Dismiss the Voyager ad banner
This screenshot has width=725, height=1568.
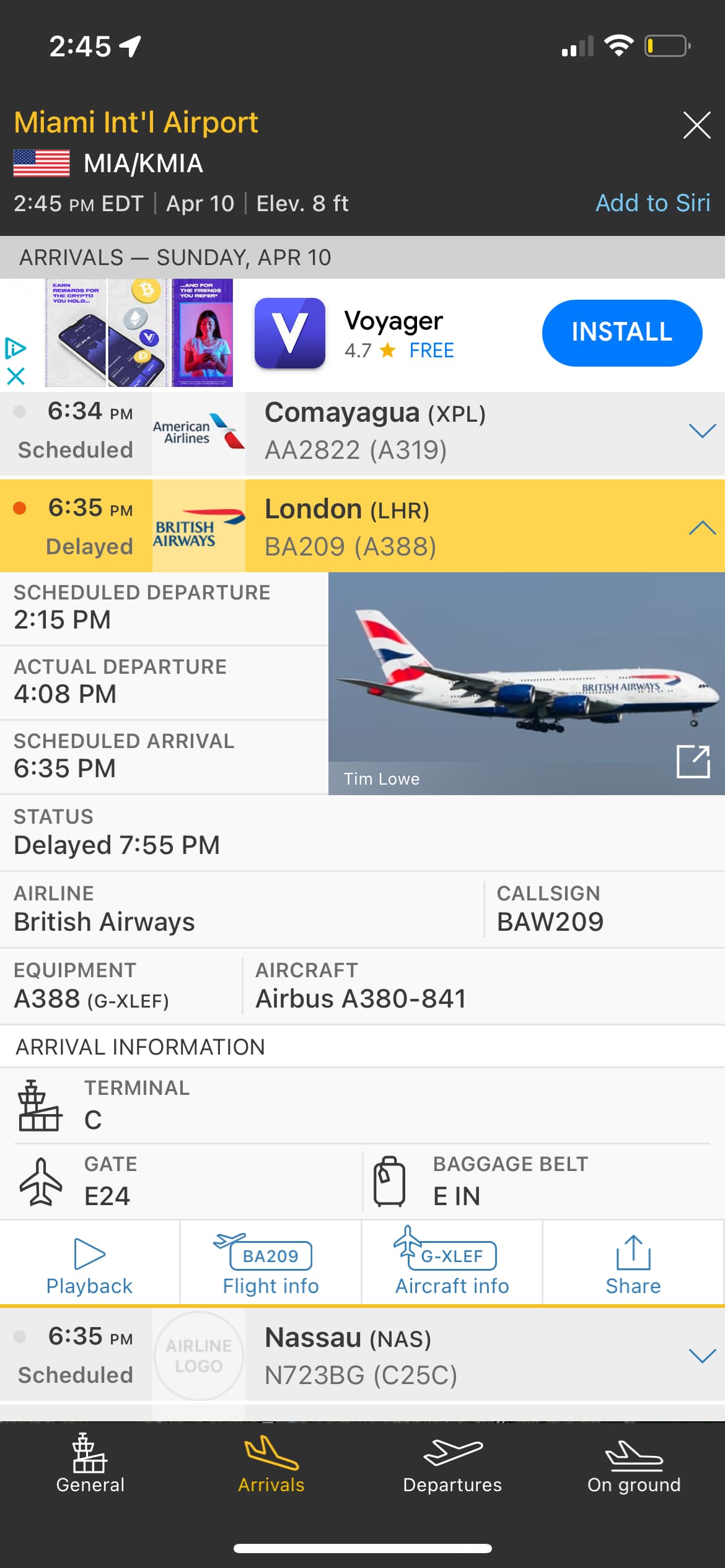click(15, 376)
